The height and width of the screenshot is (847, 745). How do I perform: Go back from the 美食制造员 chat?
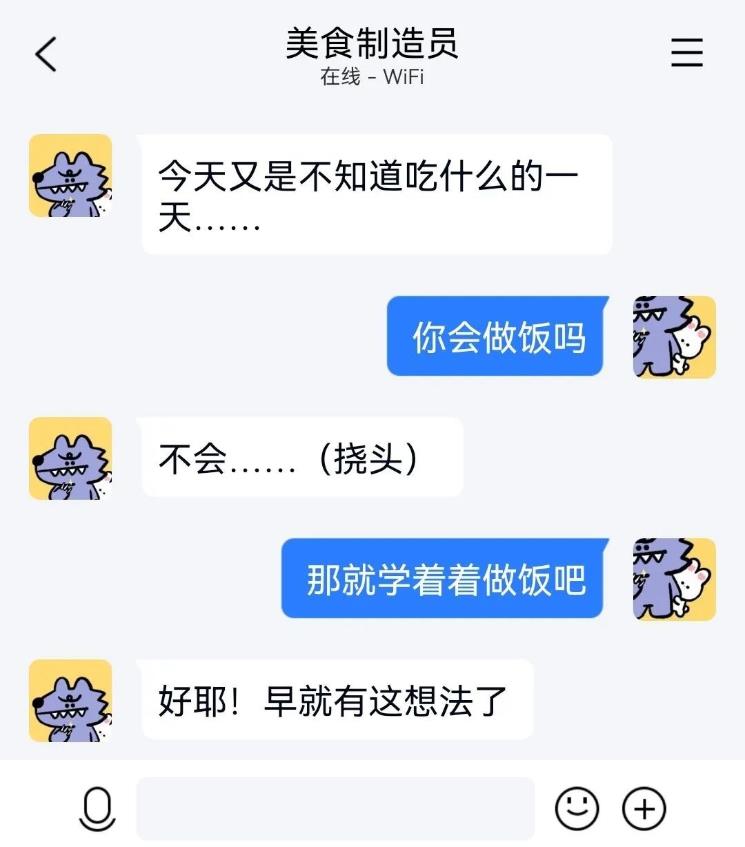46,54
